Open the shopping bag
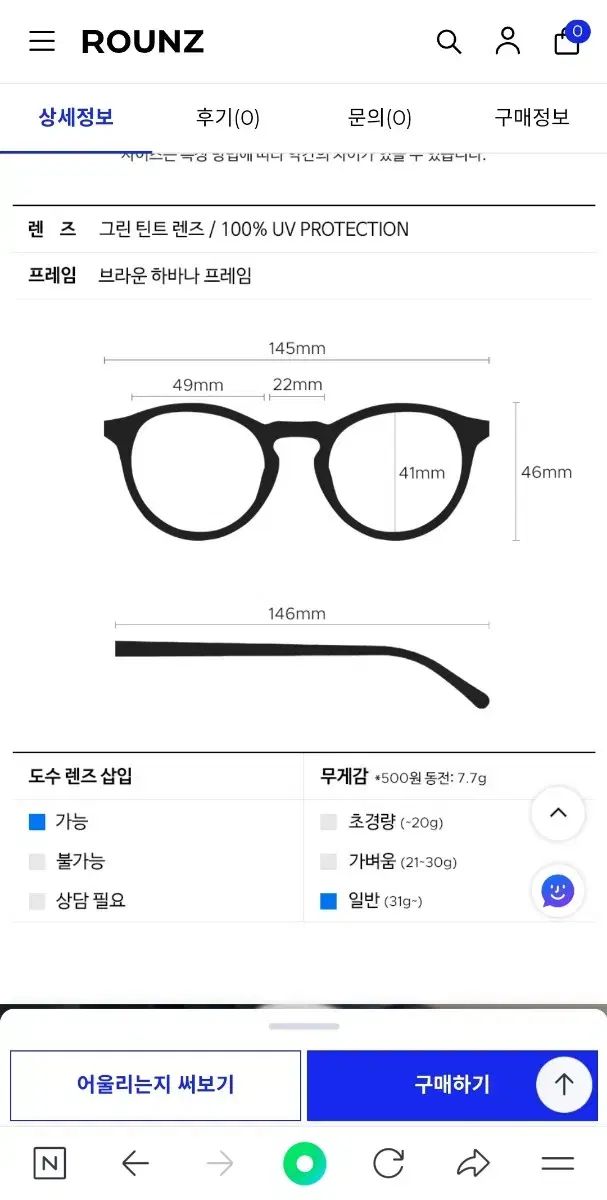 [x=568, y=41]
